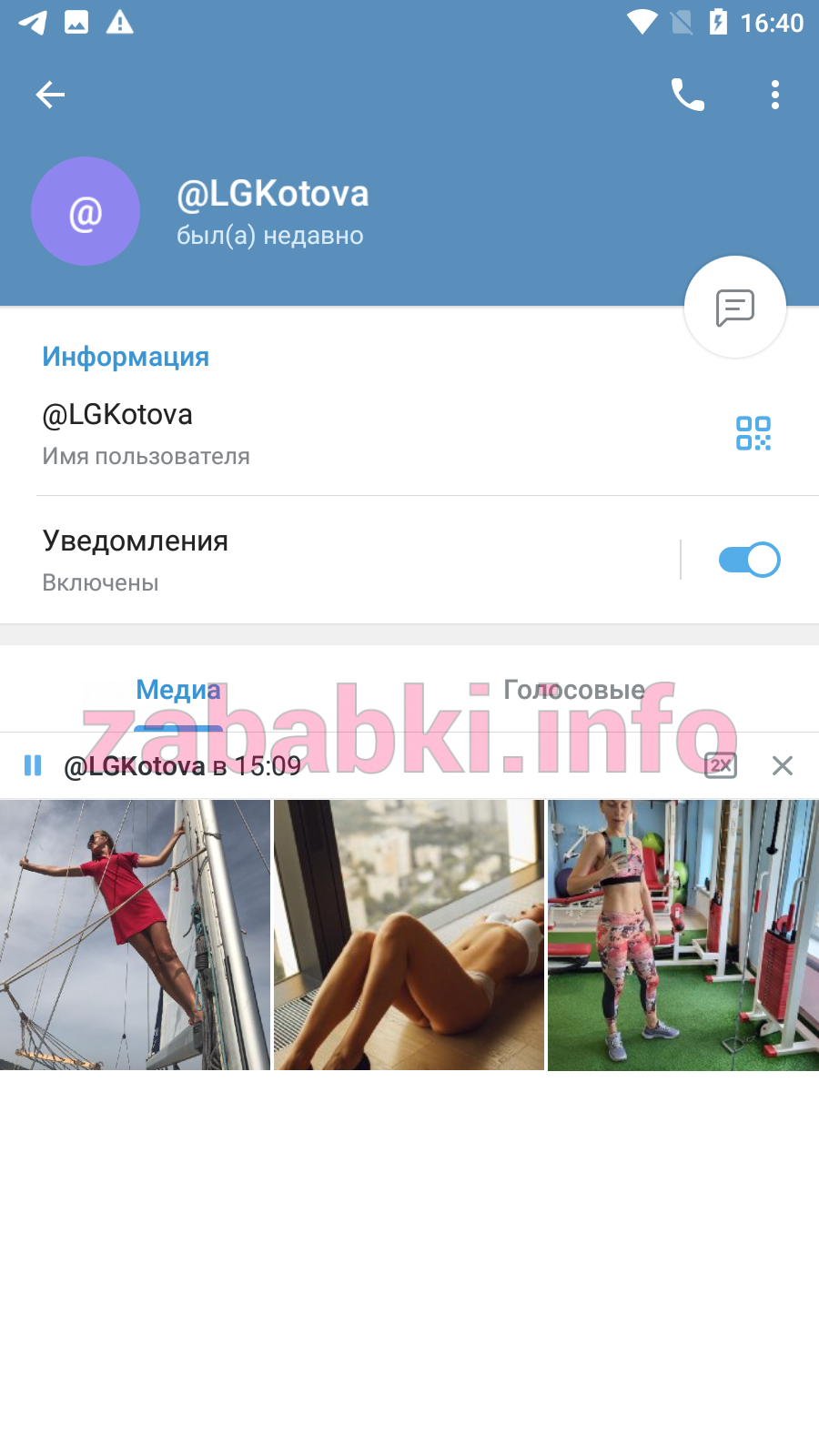Image resolution: width=819 pixels, height=1456 pixels.
Task: Close the audio player bar
Action: pos(783,766)
